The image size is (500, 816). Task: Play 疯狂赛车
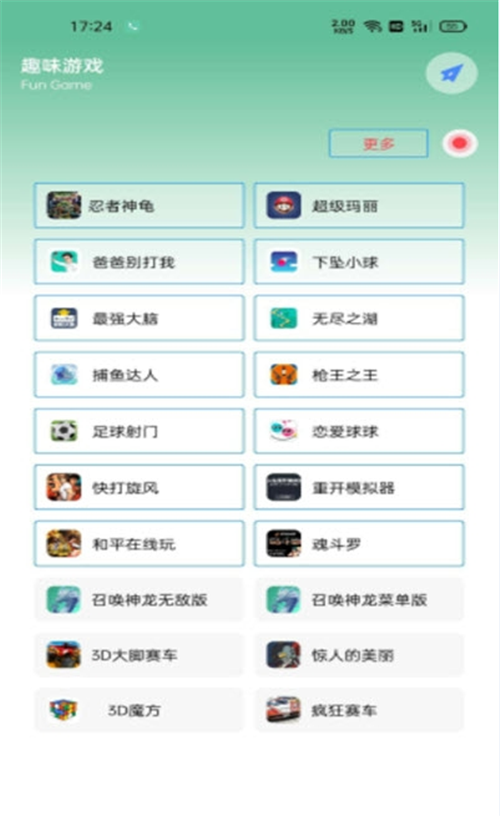point(359,710)
